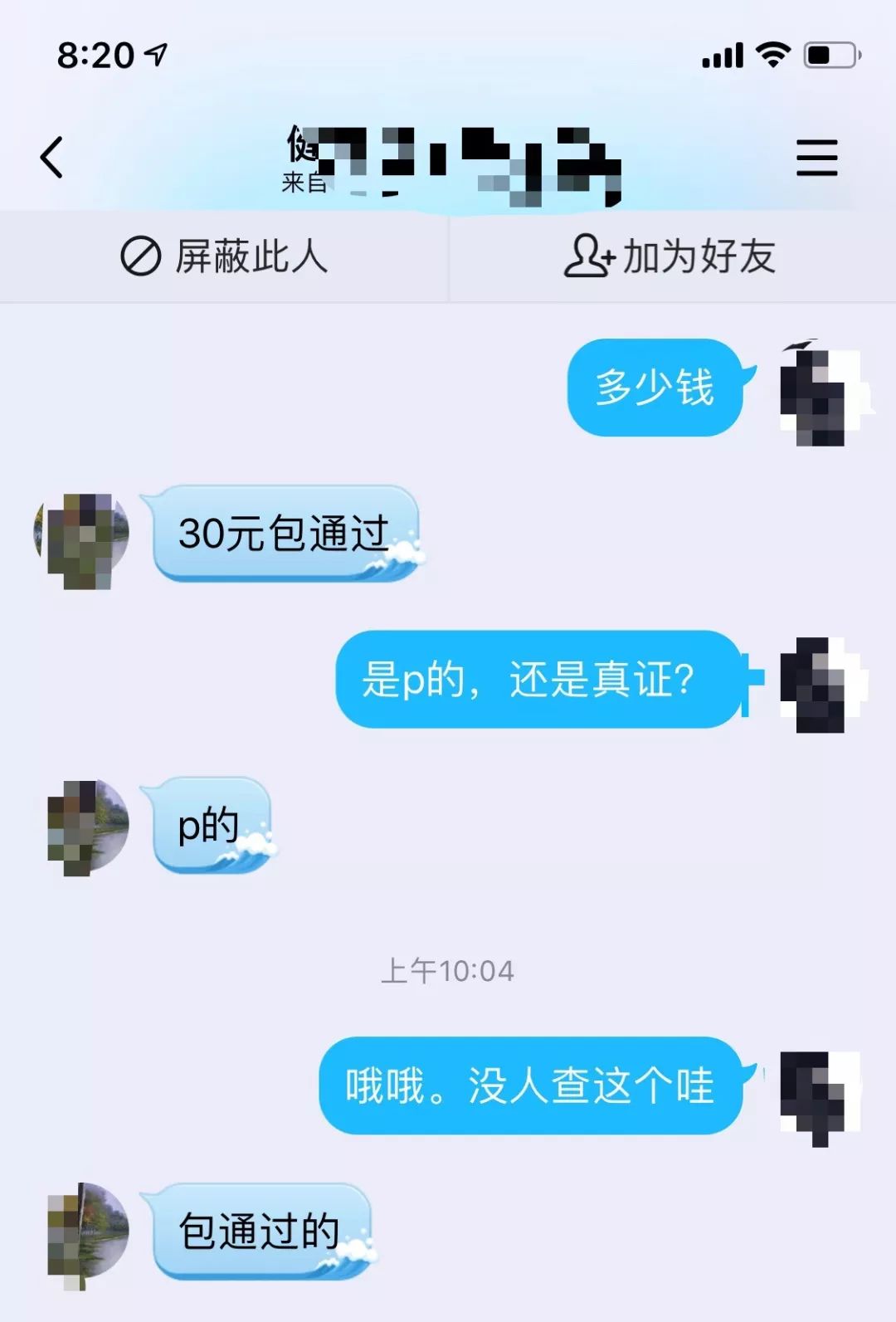The image size is (896, 1322).
Task: Click the block circle-slash icon beside 屏蔽此人
Action: (142, 258)
